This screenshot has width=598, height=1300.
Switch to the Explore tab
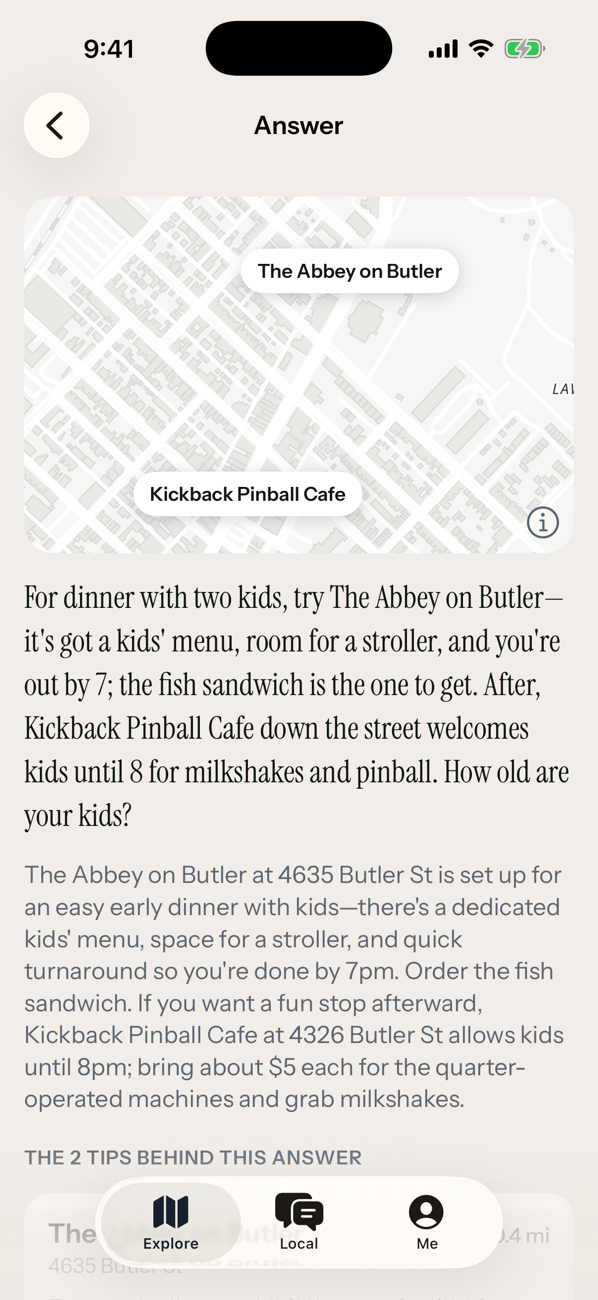tap(171, 1222)
